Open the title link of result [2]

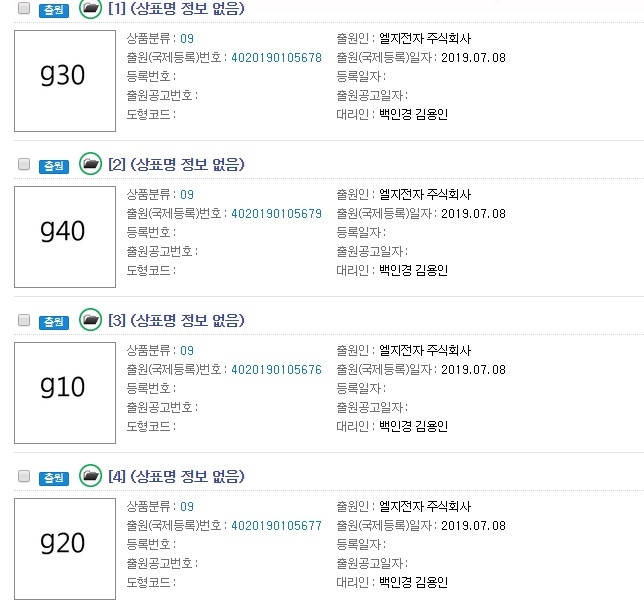pyautogui.click(x=176, y=164)
